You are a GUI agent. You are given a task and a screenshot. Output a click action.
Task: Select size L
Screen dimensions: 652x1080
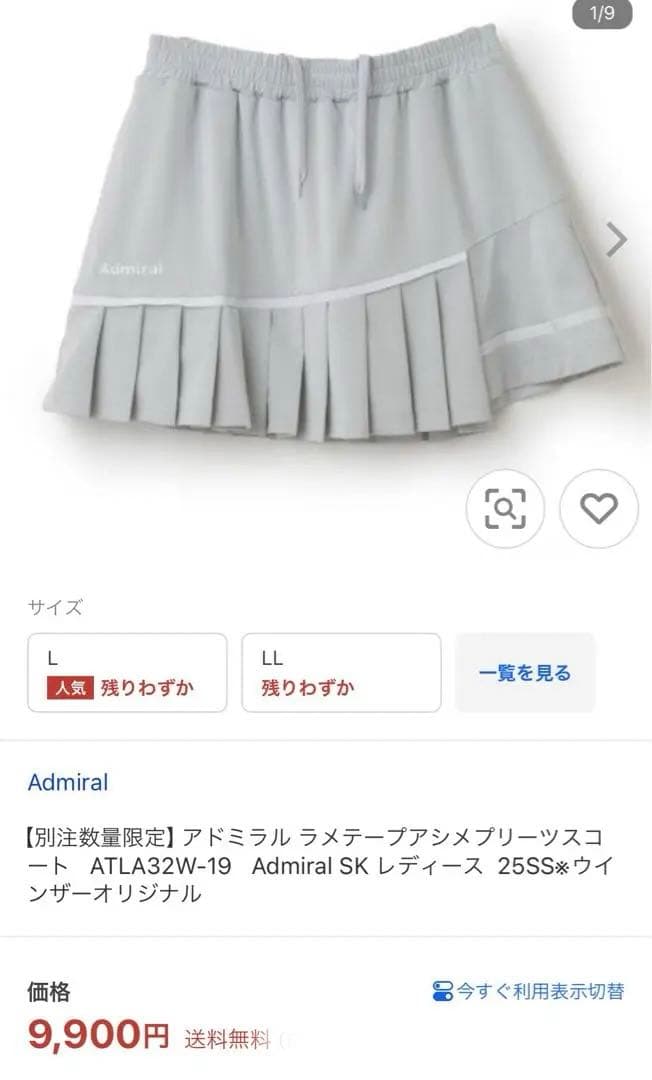point(127,673)
